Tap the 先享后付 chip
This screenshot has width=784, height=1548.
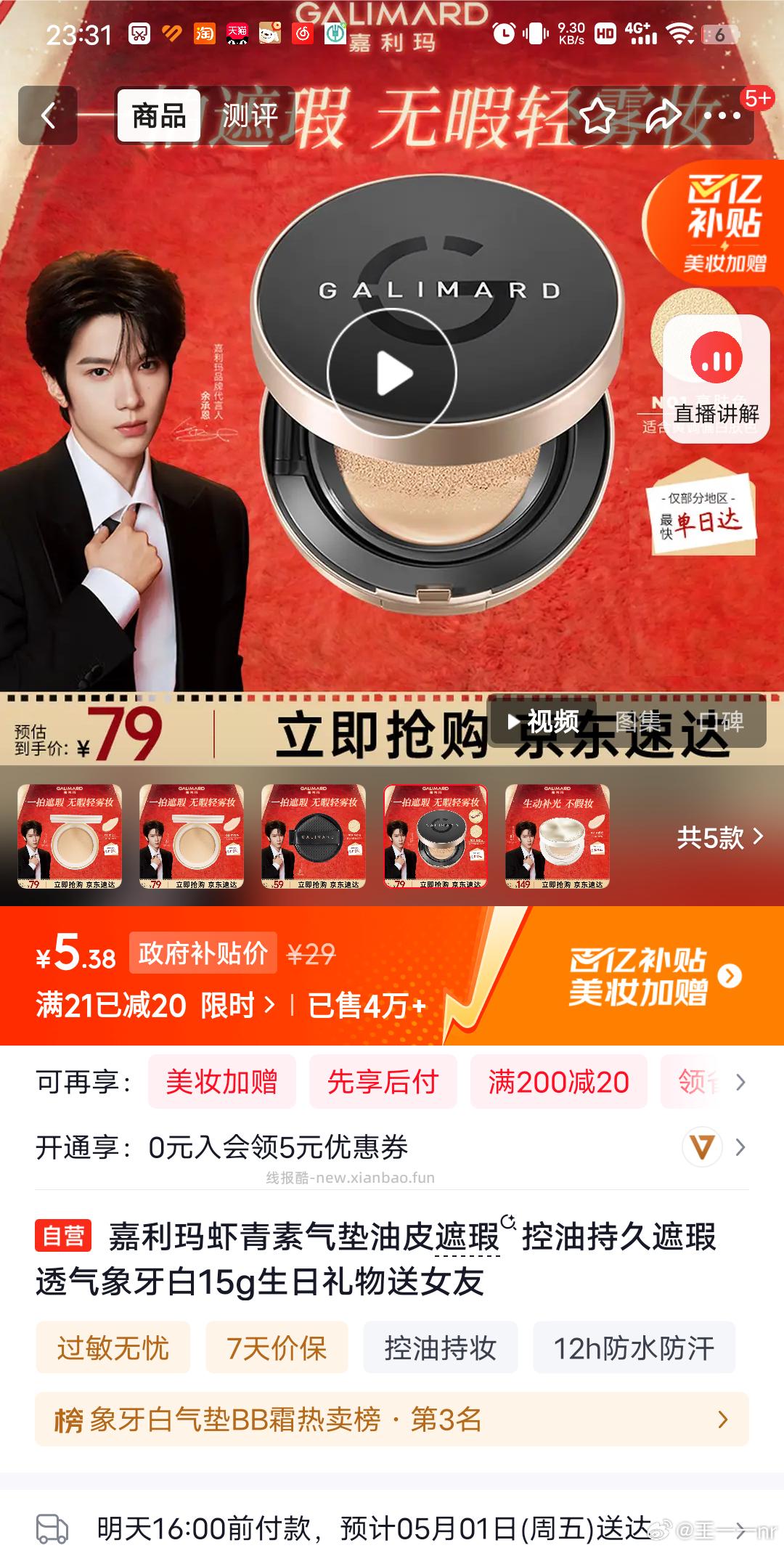point(383,1082)
